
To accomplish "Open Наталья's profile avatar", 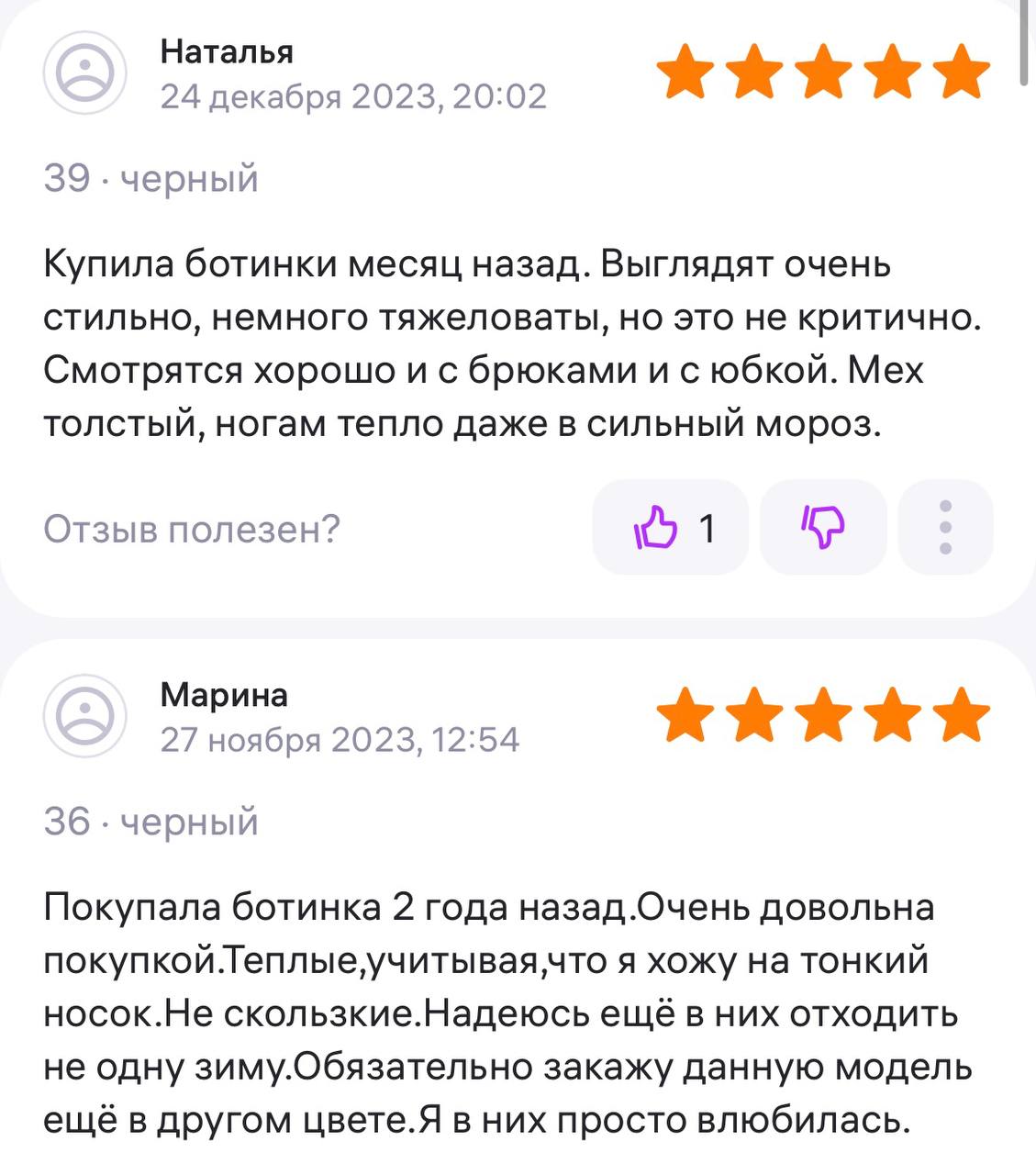I will 84,73.
